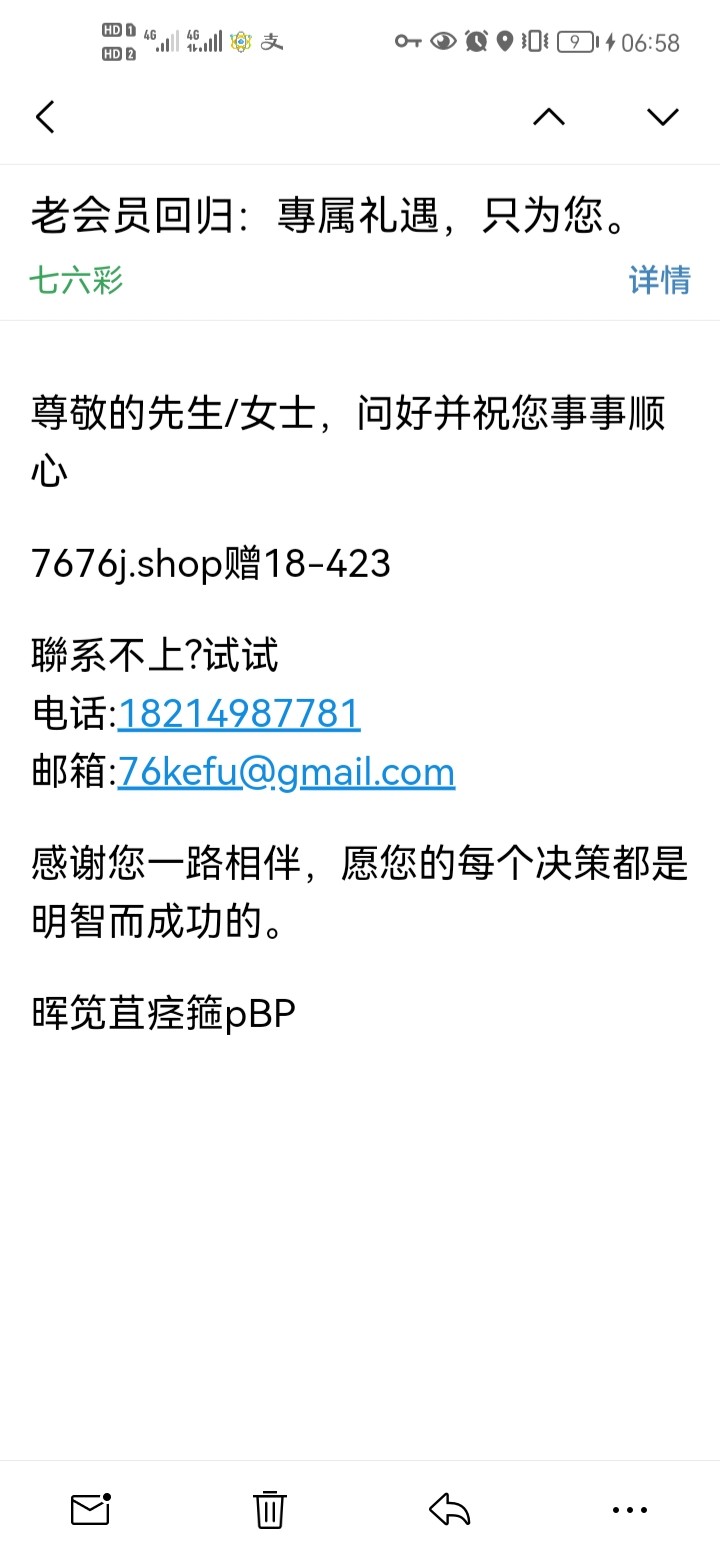Open the 详情 sender details
This screenshot has height=1560, width=720.
(659, 280)
